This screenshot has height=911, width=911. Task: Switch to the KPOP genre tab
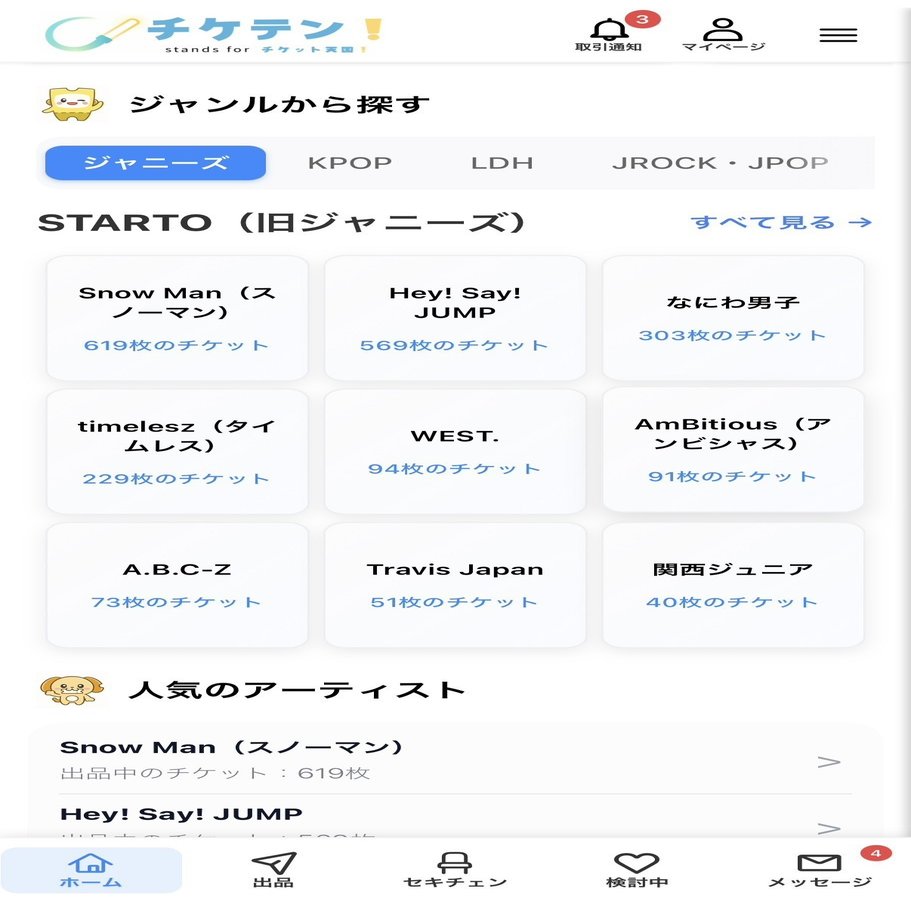point(349,163)
